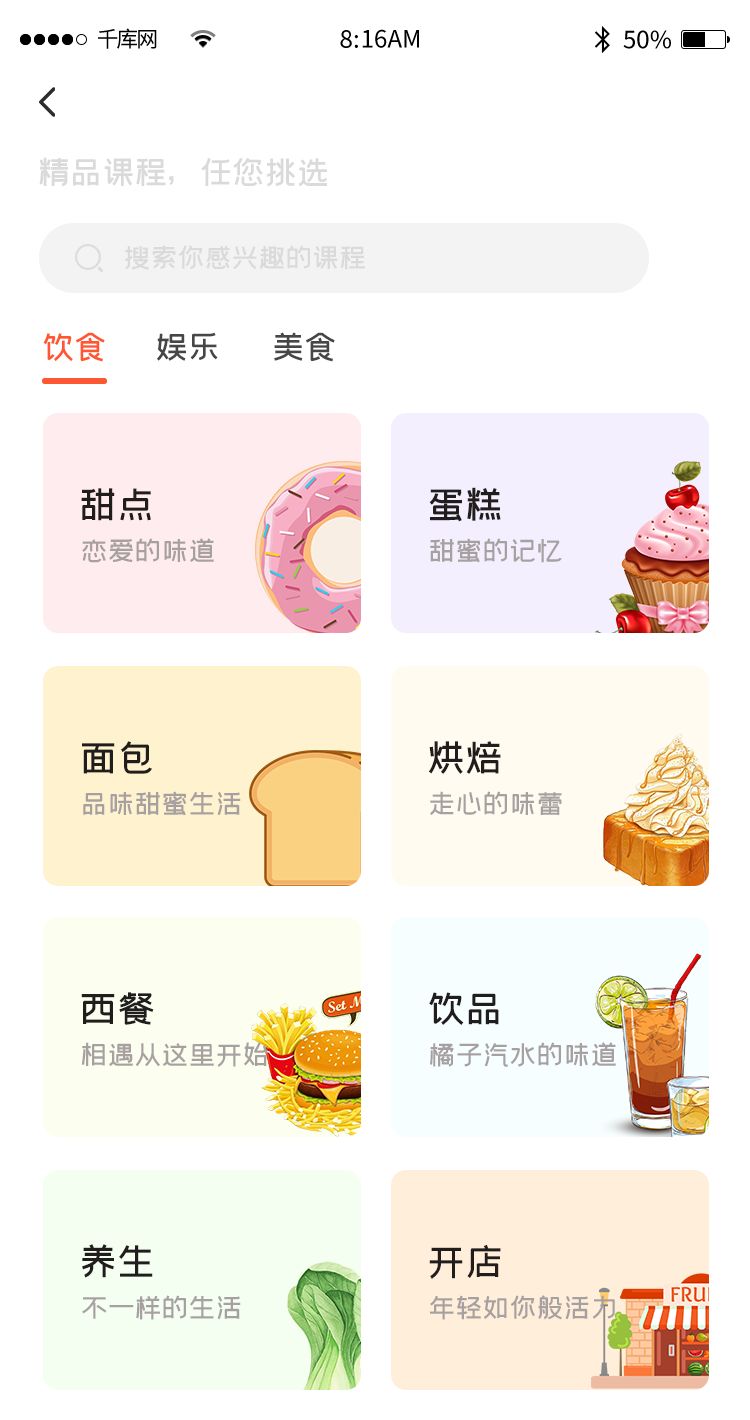Screen dimensions: 750x1420
Task: View the 烘焙 course category
Action: click(550, 776)
